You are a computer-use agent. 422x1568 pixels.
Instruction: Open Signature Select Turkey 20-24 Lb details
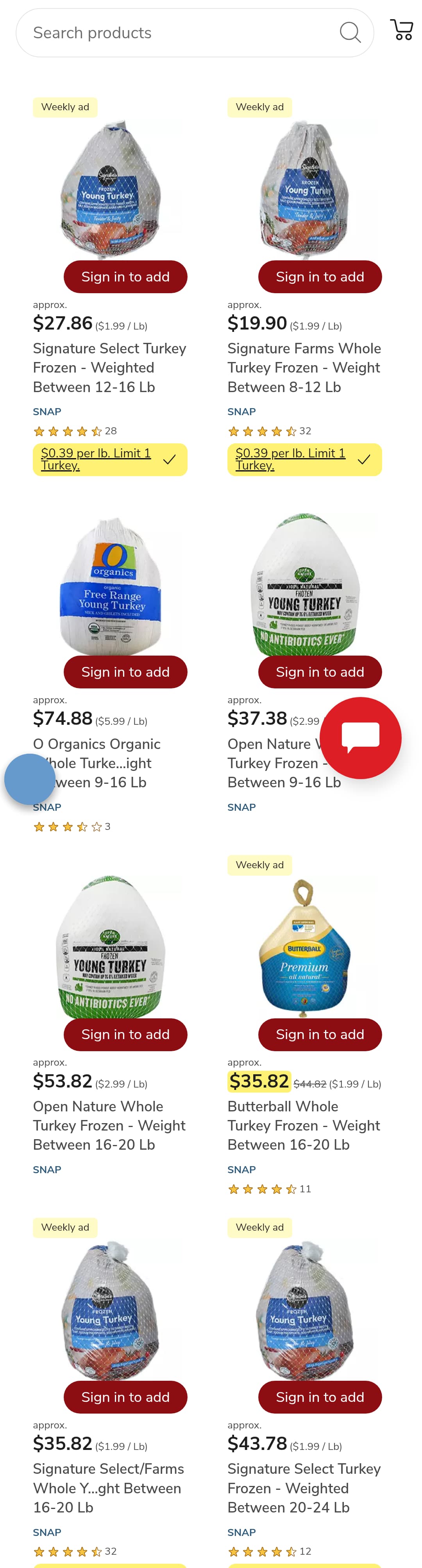[x=304, y=1487]
